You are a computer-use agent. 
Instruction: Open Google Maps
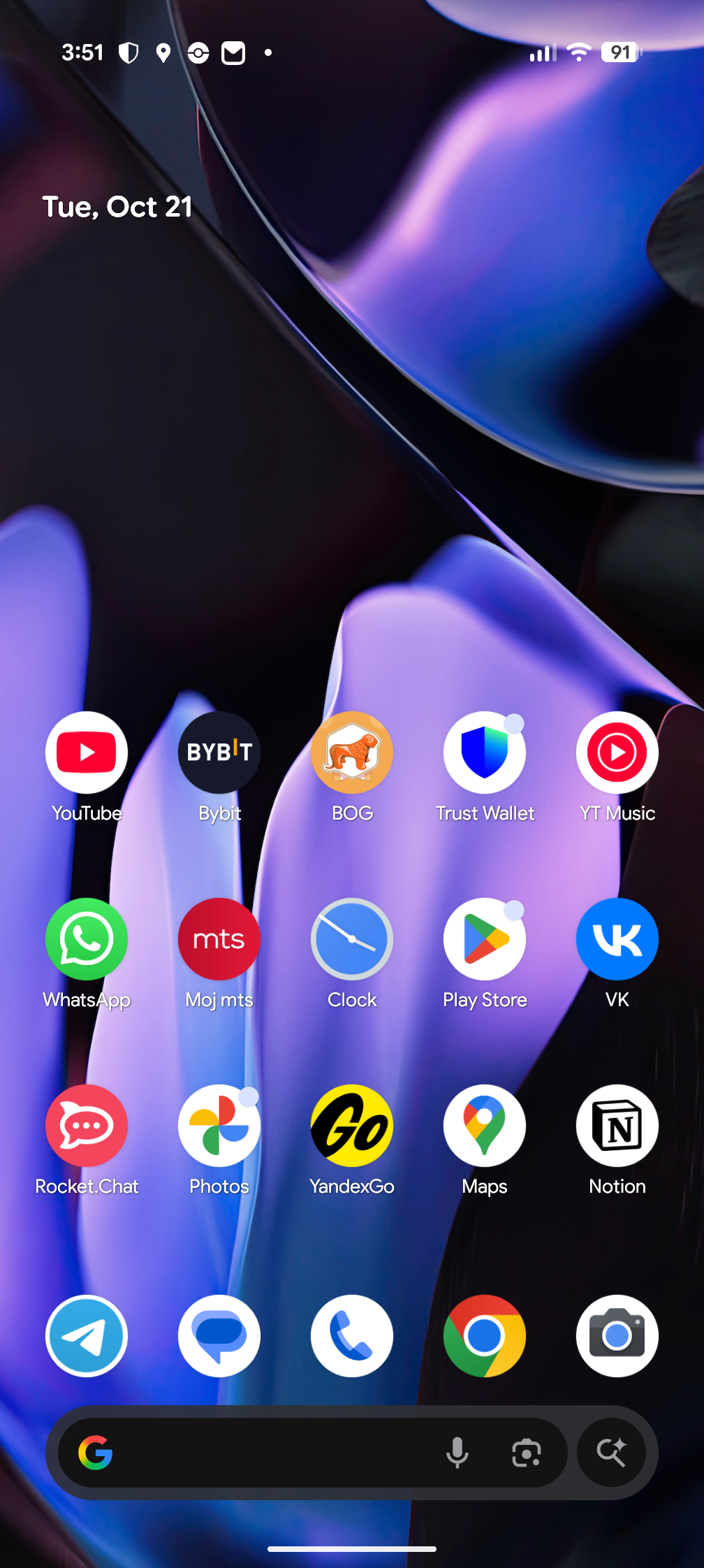point(485,1126)
